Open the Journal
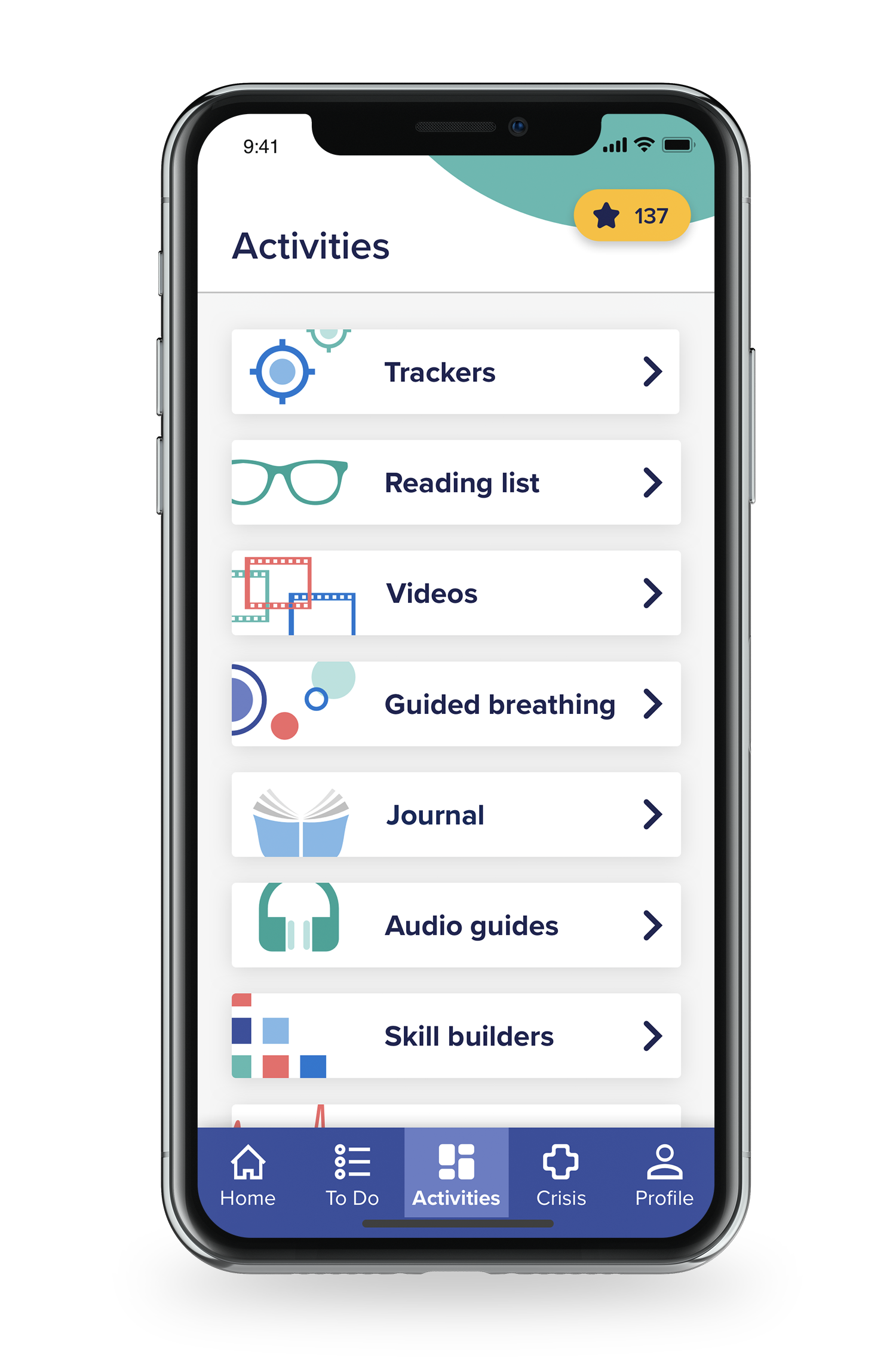This screenshot has height=1358, width=896. (x=455, y=815)
